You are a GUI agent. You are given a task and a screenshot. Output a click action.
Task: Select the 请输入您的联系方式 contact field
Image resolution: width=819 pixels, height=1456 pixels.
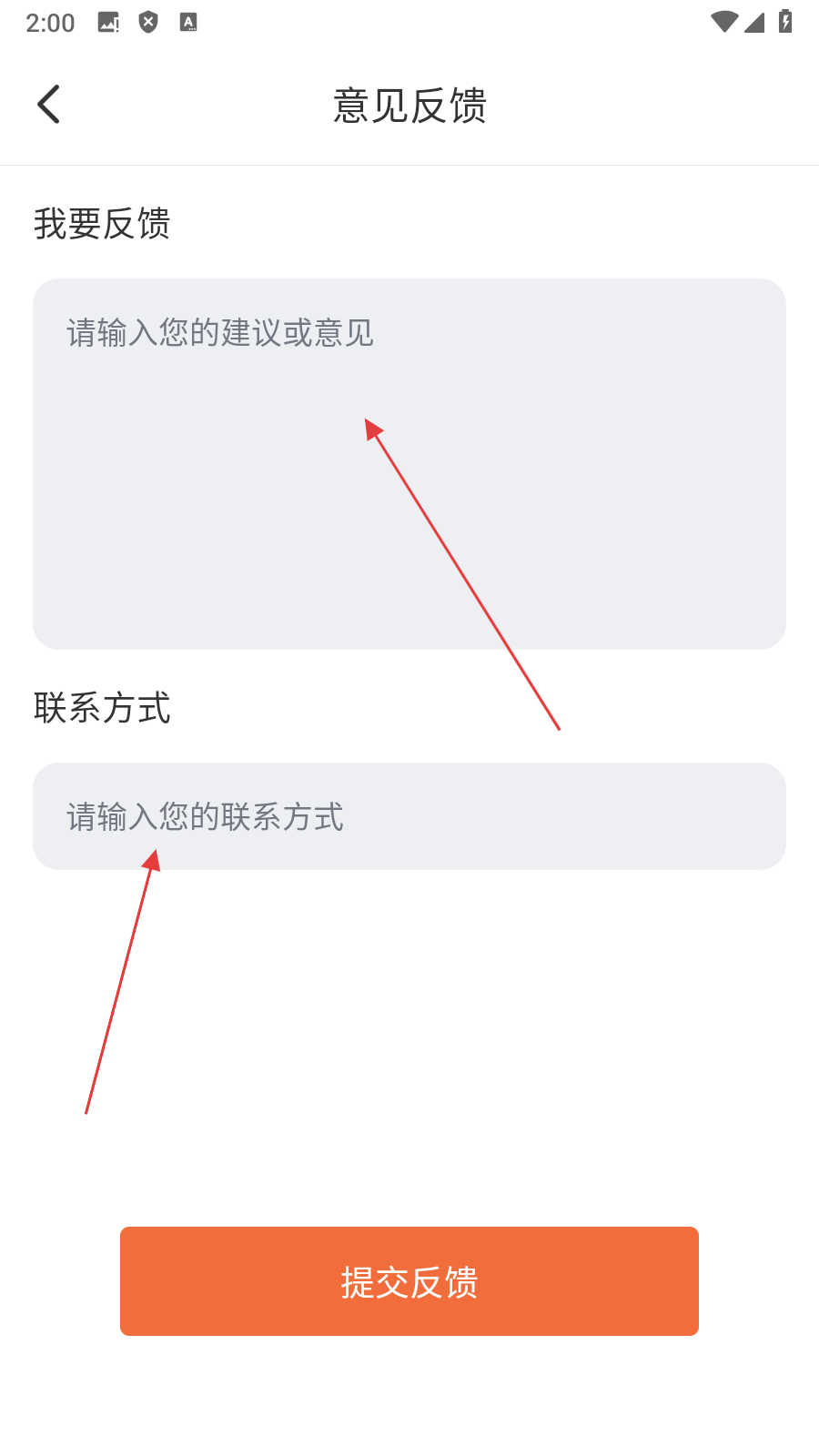click(409, 816)
